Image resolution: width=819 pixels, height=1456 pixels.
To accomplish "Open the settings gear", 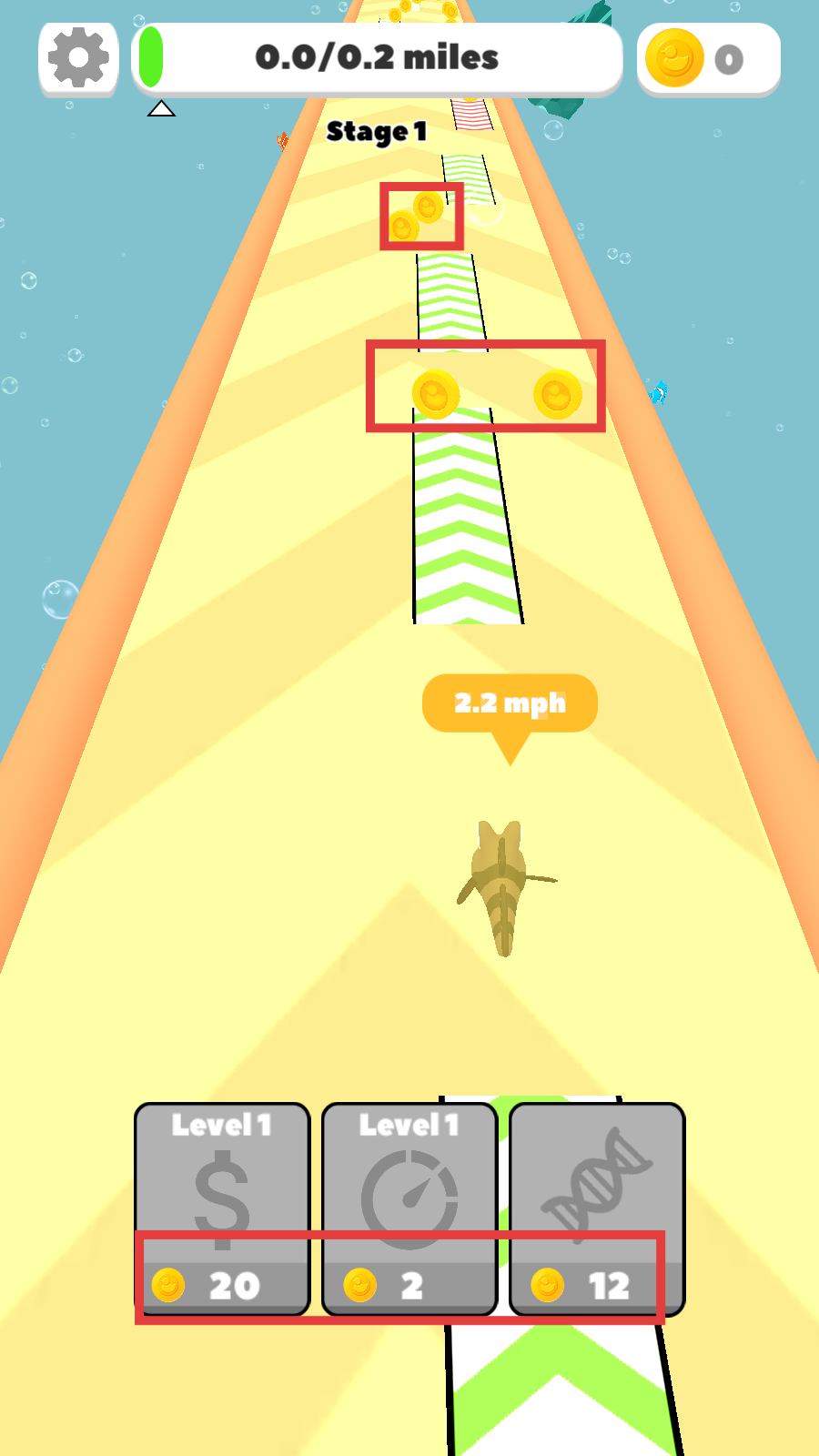I will click(78, 58).
